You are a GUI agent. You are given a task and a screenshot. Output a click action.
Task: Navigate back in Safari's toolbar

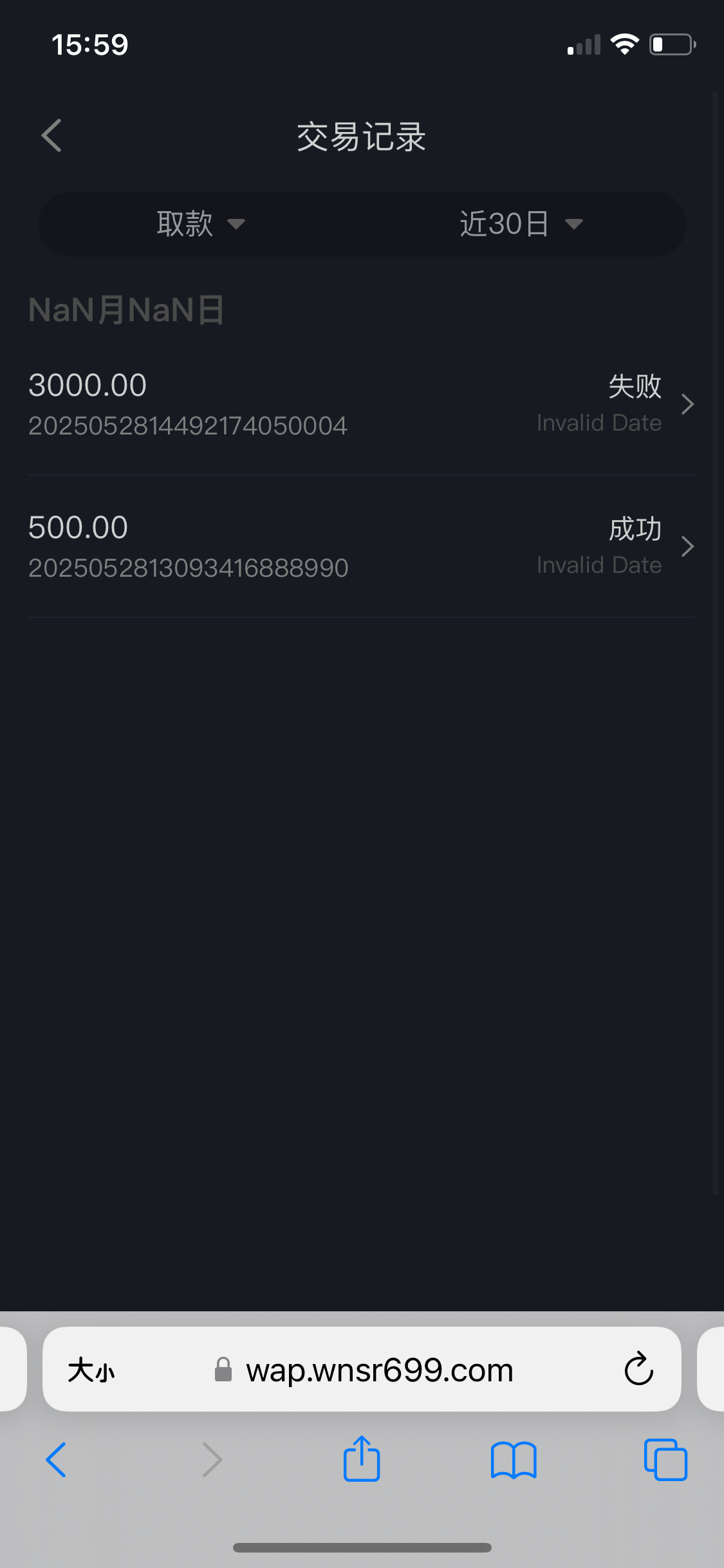point(57,1459)
